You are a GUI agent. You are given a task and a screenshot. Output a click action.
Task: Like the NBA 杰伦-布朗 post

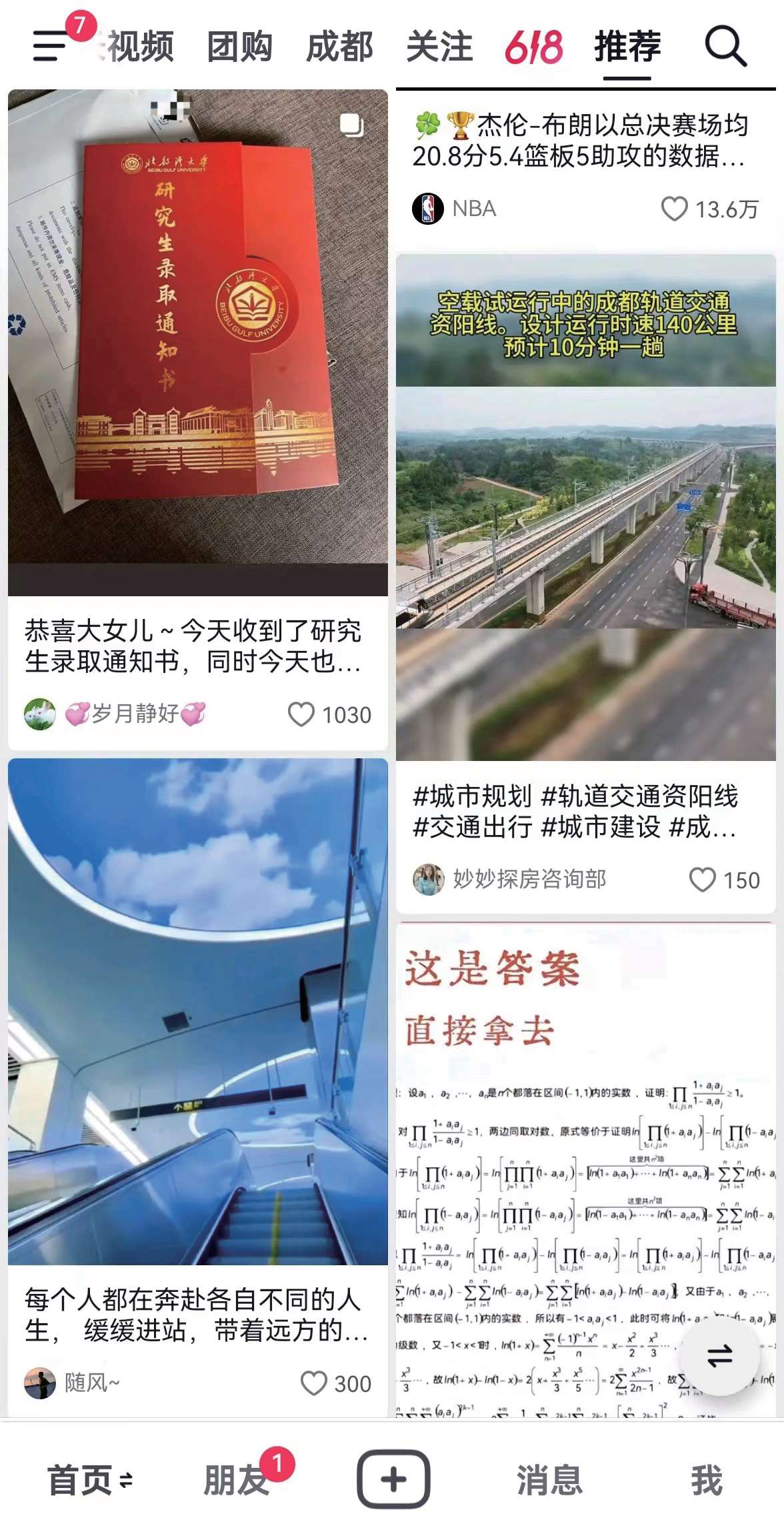674,209
